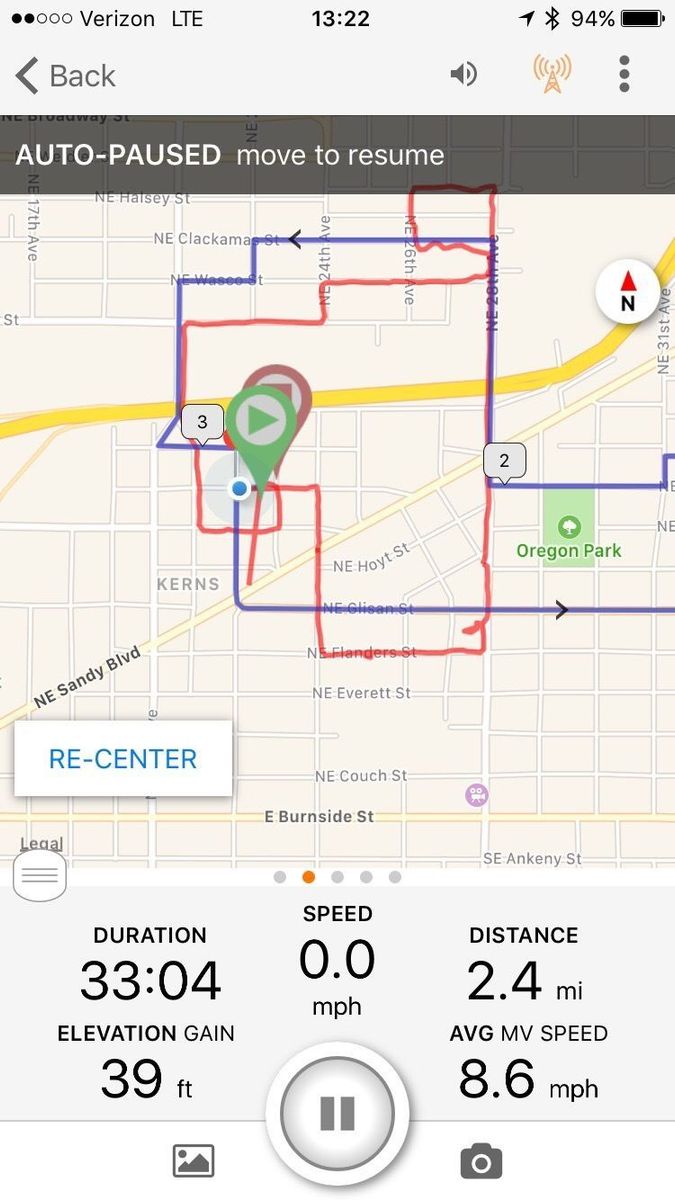Tap the mile 3 marker on the route
Viewport: 675px width, 1200px height.
click(x=203, y=421)
